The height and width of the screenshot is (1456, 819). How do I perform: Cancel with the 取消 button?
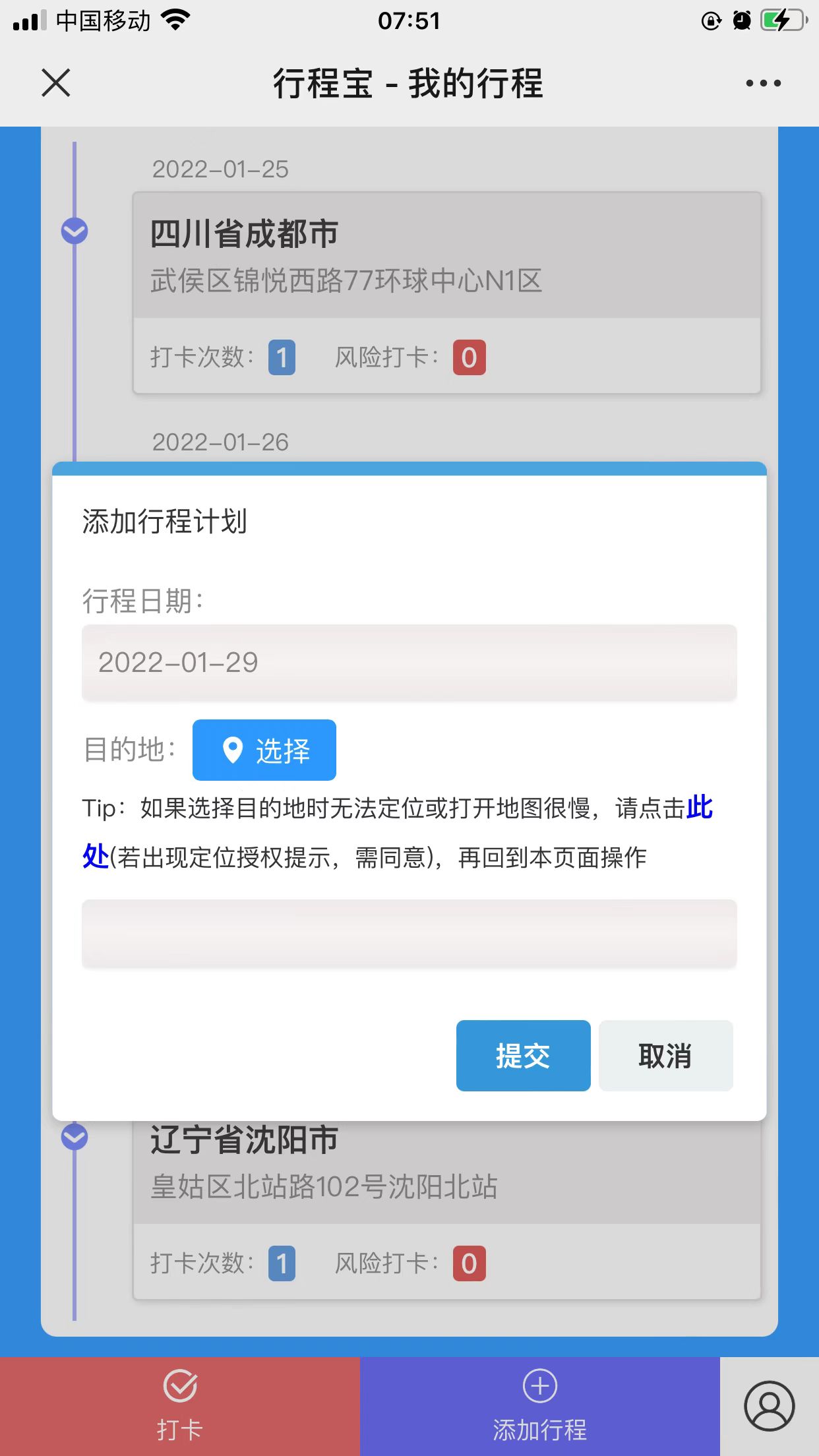pyautogui.click(x=665, y=1056)
